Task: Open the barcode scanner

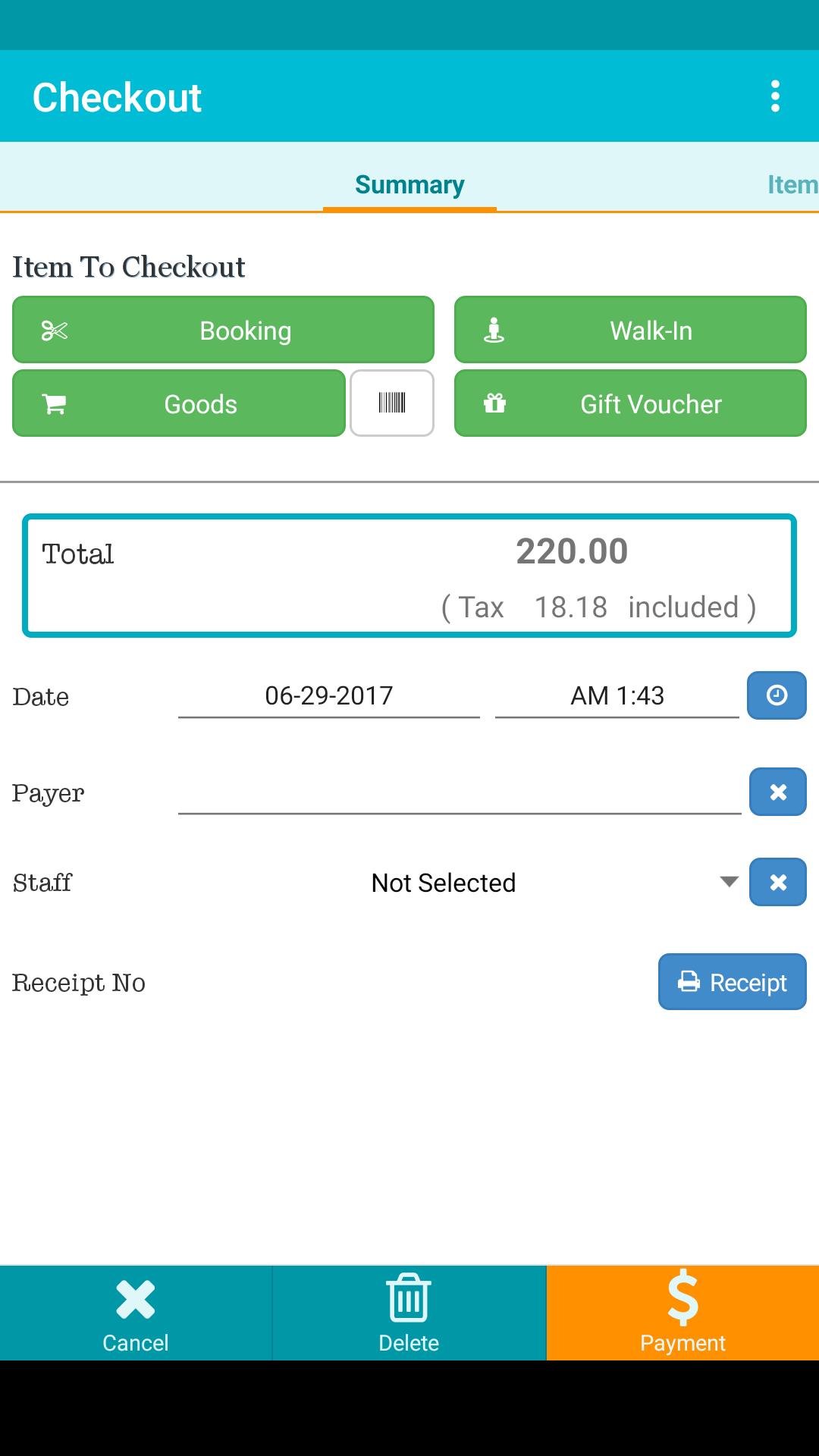Action: (392, 403)
